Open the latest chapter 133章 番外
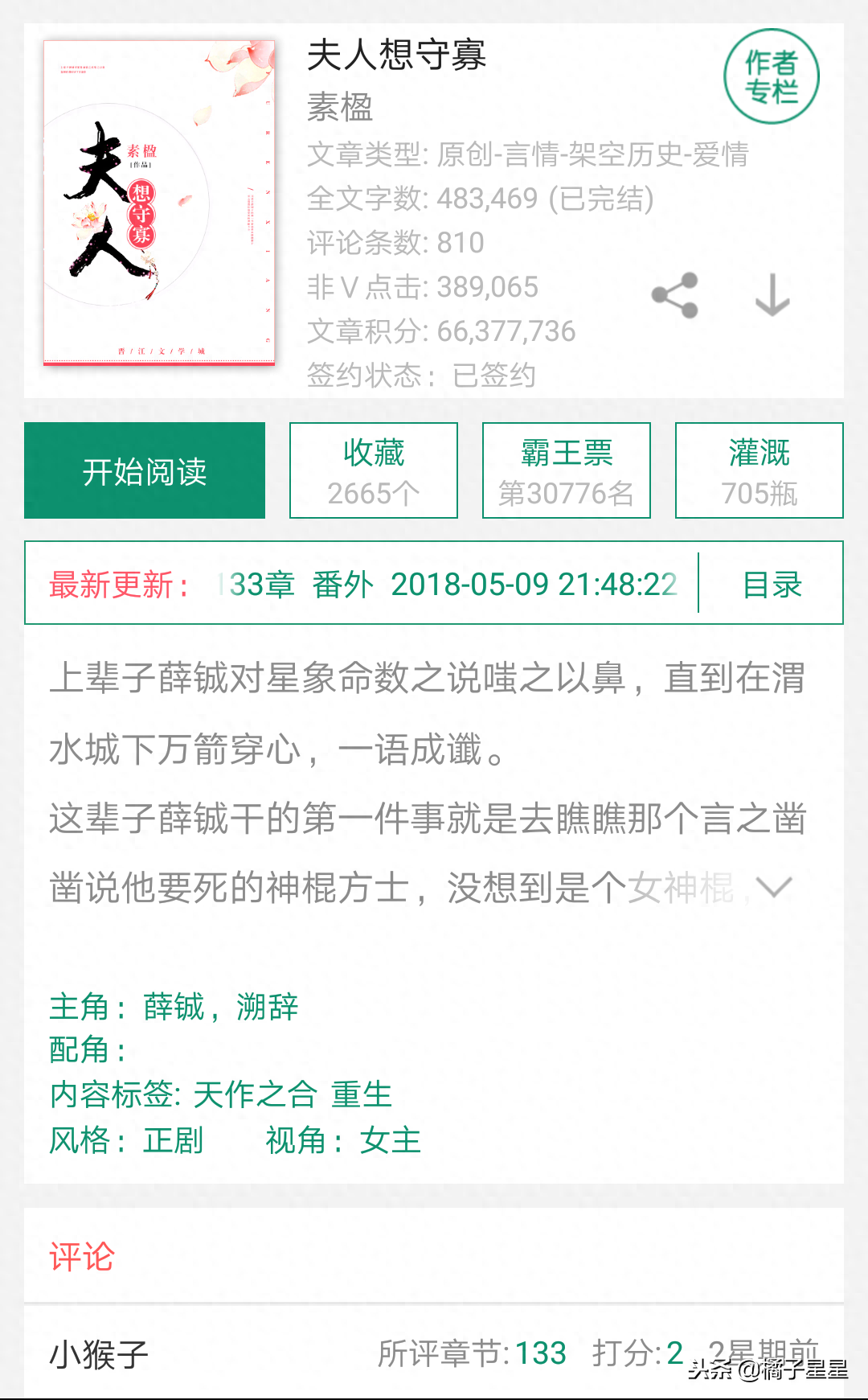 coord(448,585)
